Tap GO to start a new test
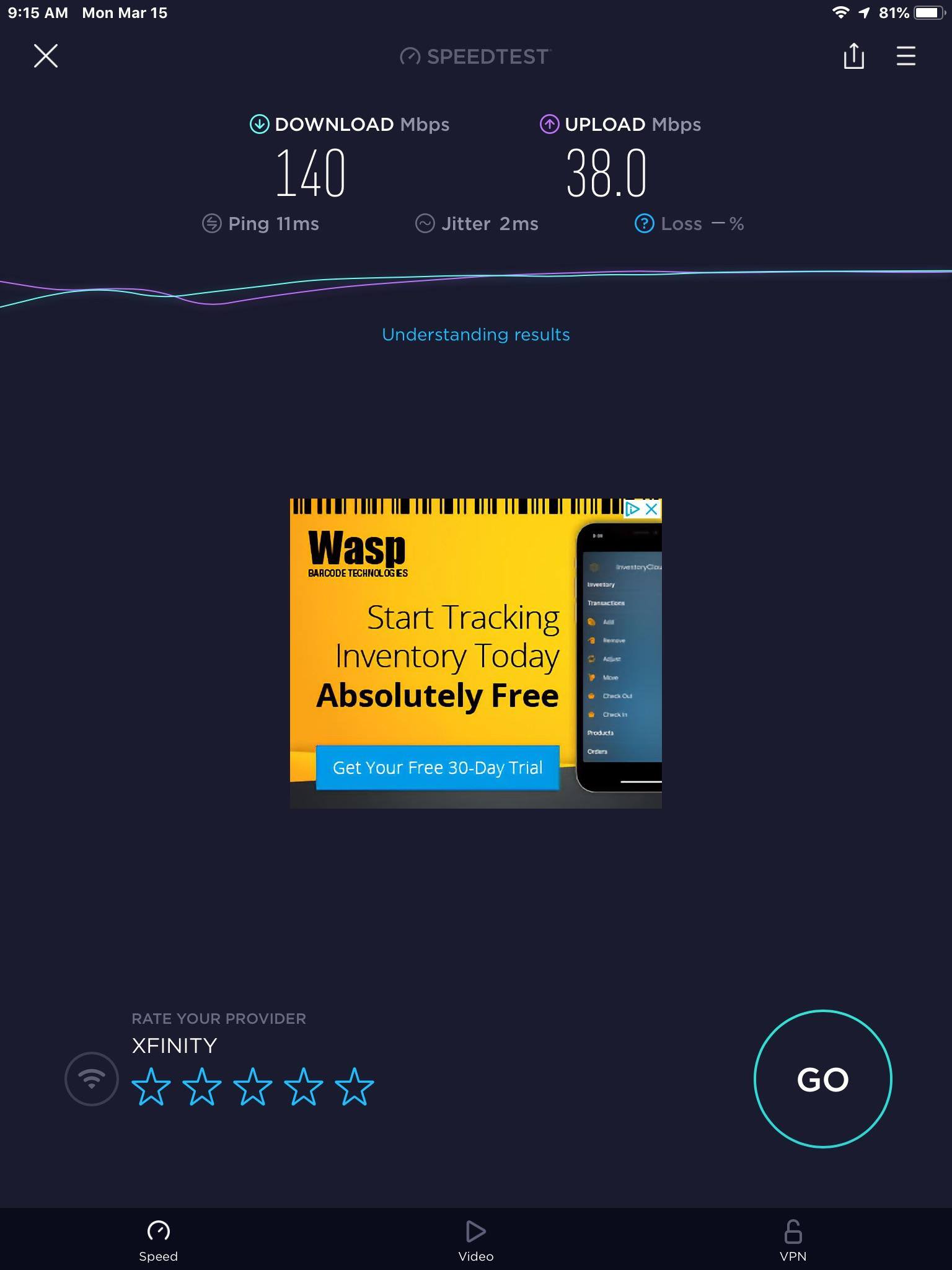 [822, 1079]
